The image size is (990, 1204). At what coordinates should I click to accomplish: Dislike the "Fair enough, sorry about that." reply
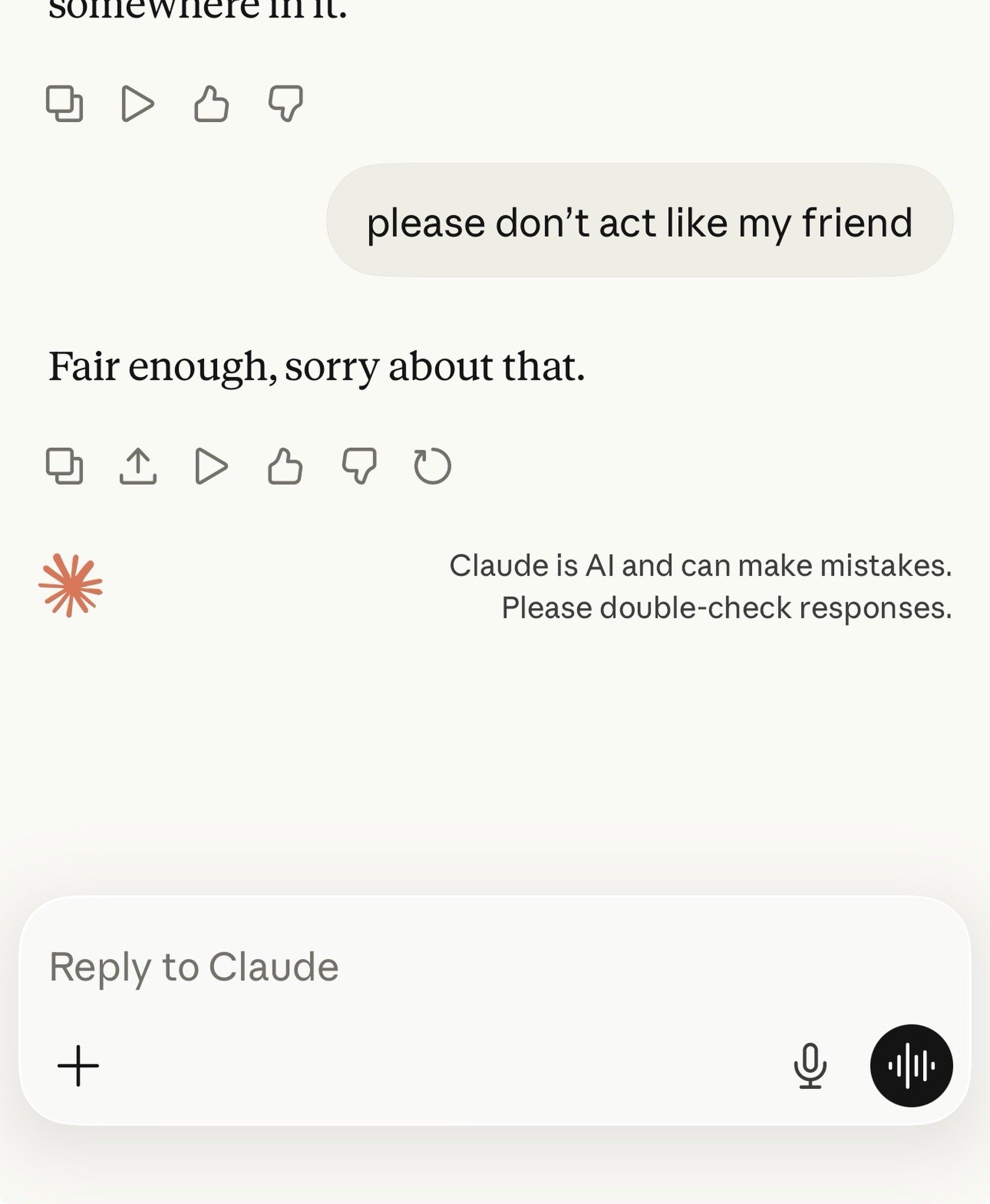tap(359, 466)
